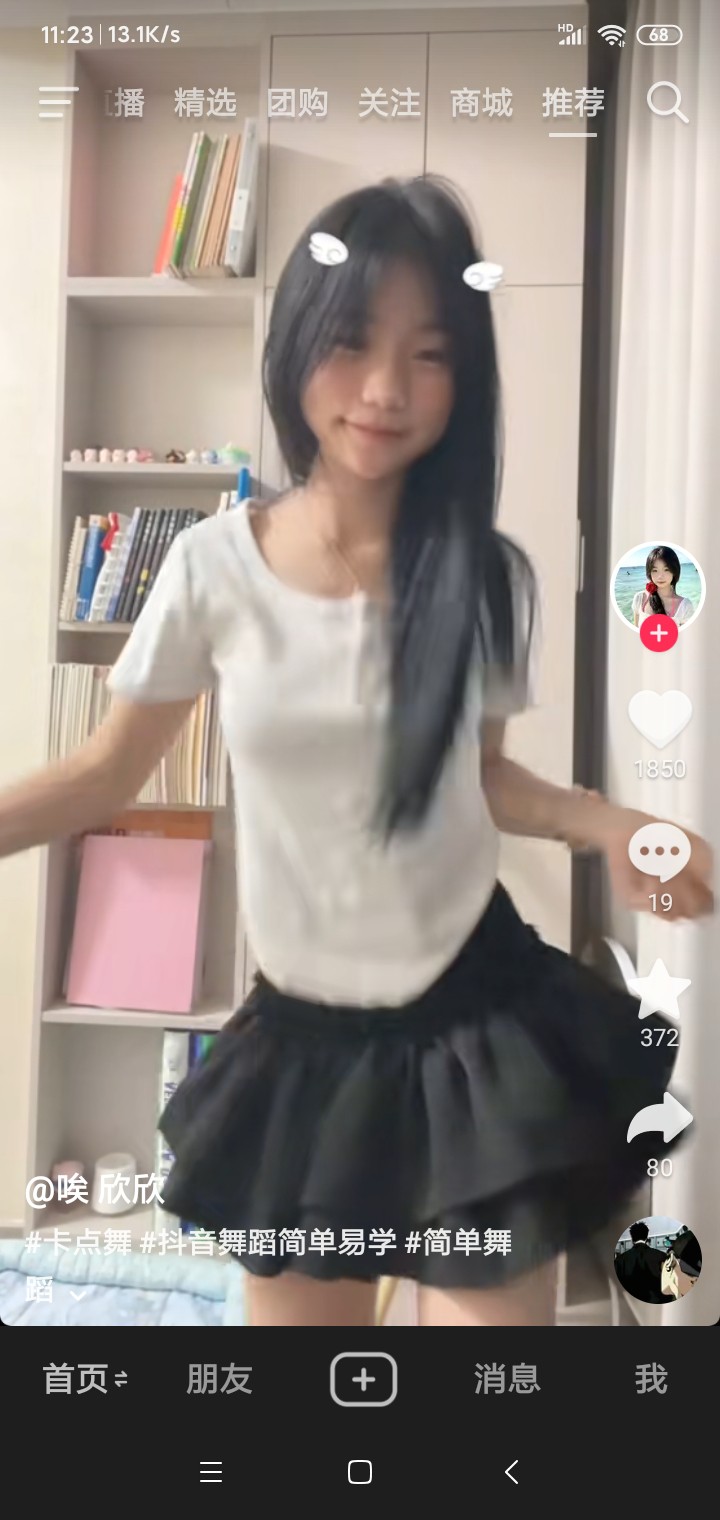
Task: Switch to the 精选 tab
Action: 205,103
